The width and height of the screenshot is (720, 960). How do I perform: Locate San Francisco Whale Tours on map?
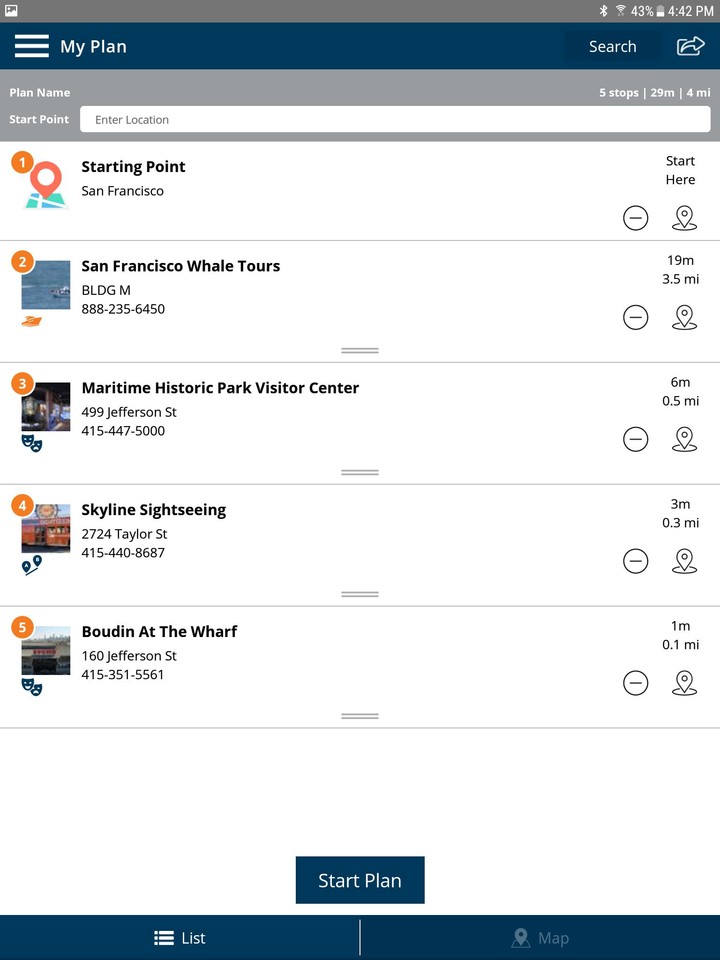pyautogui.click(x=684, y=318)
